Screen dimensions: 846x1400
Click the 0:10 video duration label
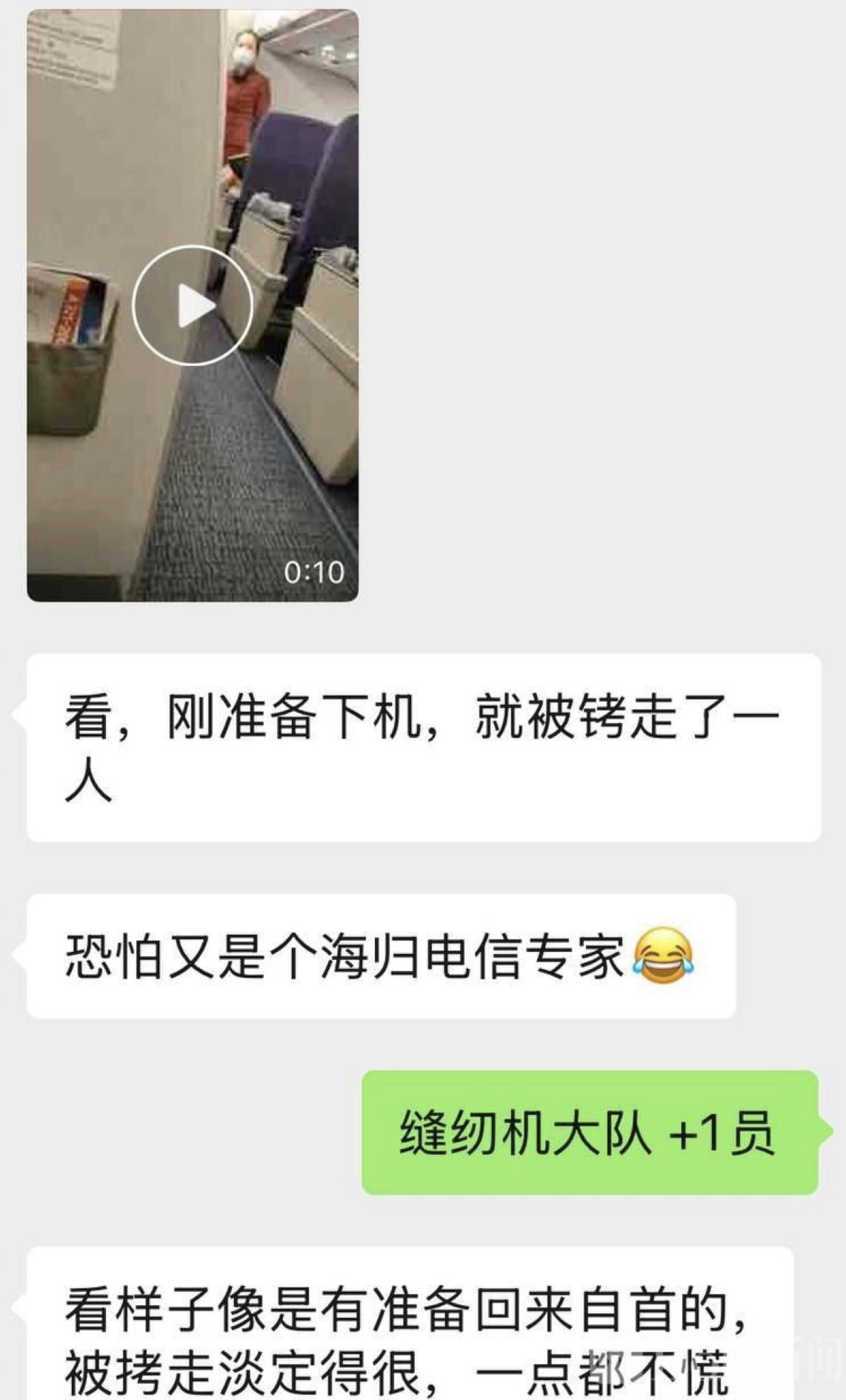[314, 572]
